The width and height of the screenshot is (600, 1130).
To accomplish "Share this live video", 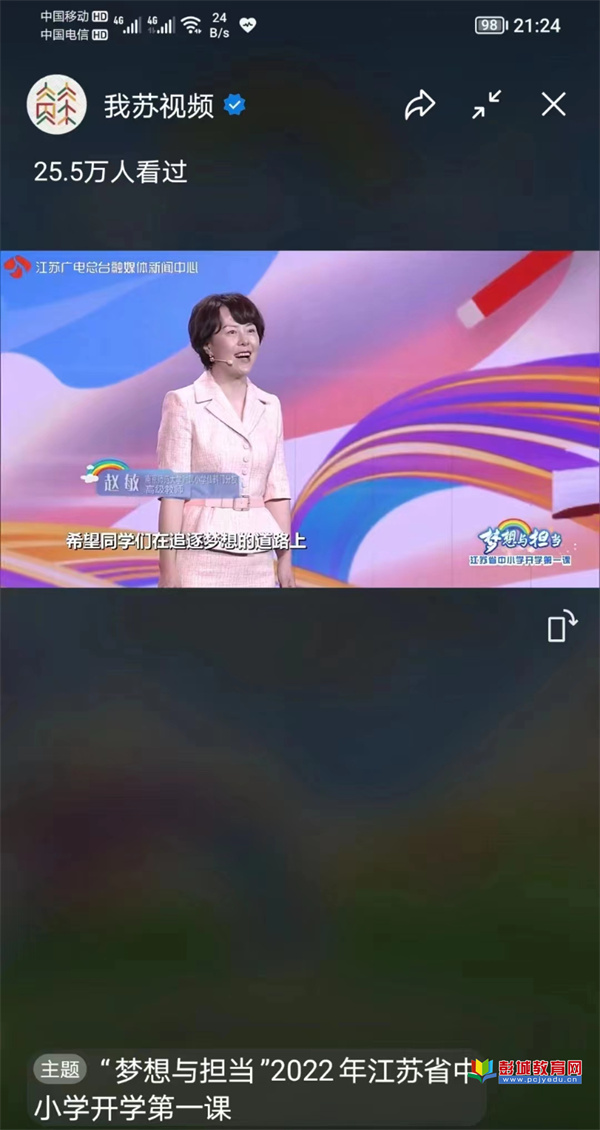I will point(420,104).
